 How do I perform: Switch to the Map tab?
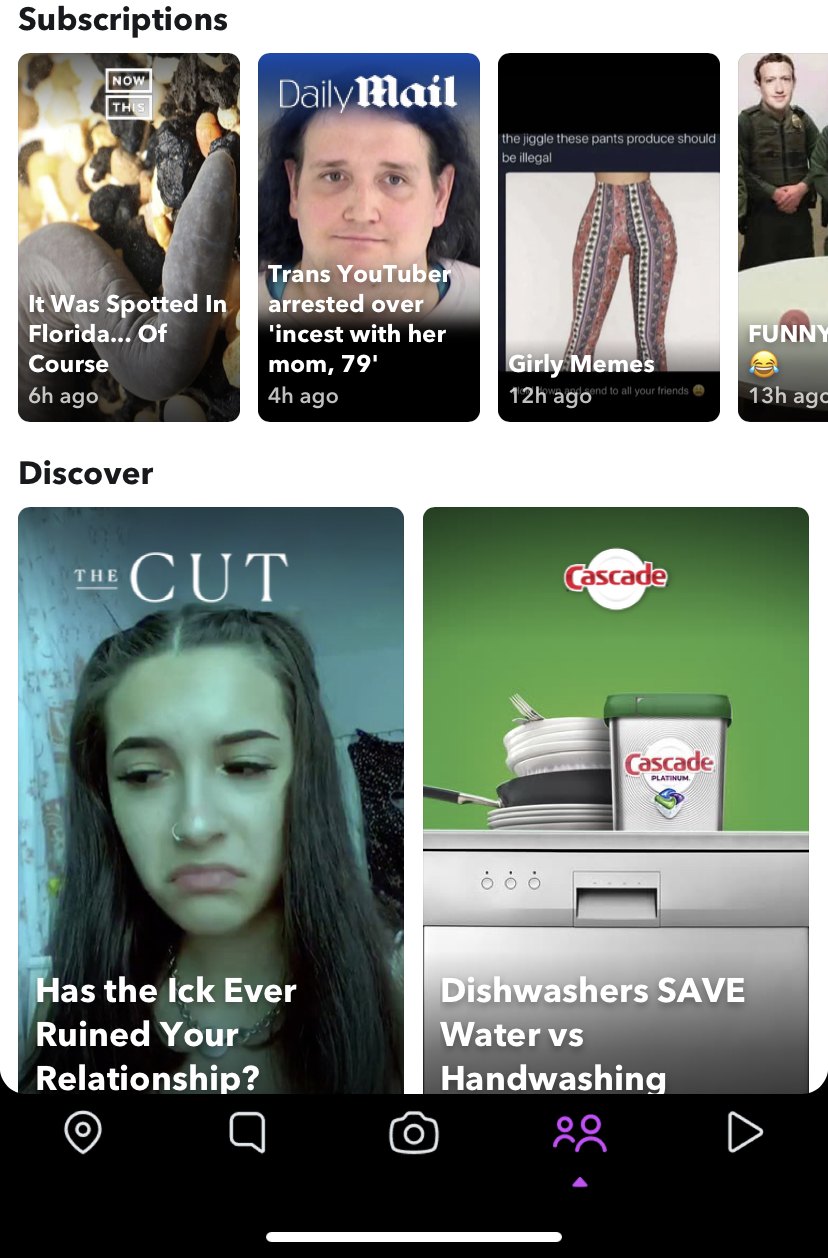tap(83, 1133)
